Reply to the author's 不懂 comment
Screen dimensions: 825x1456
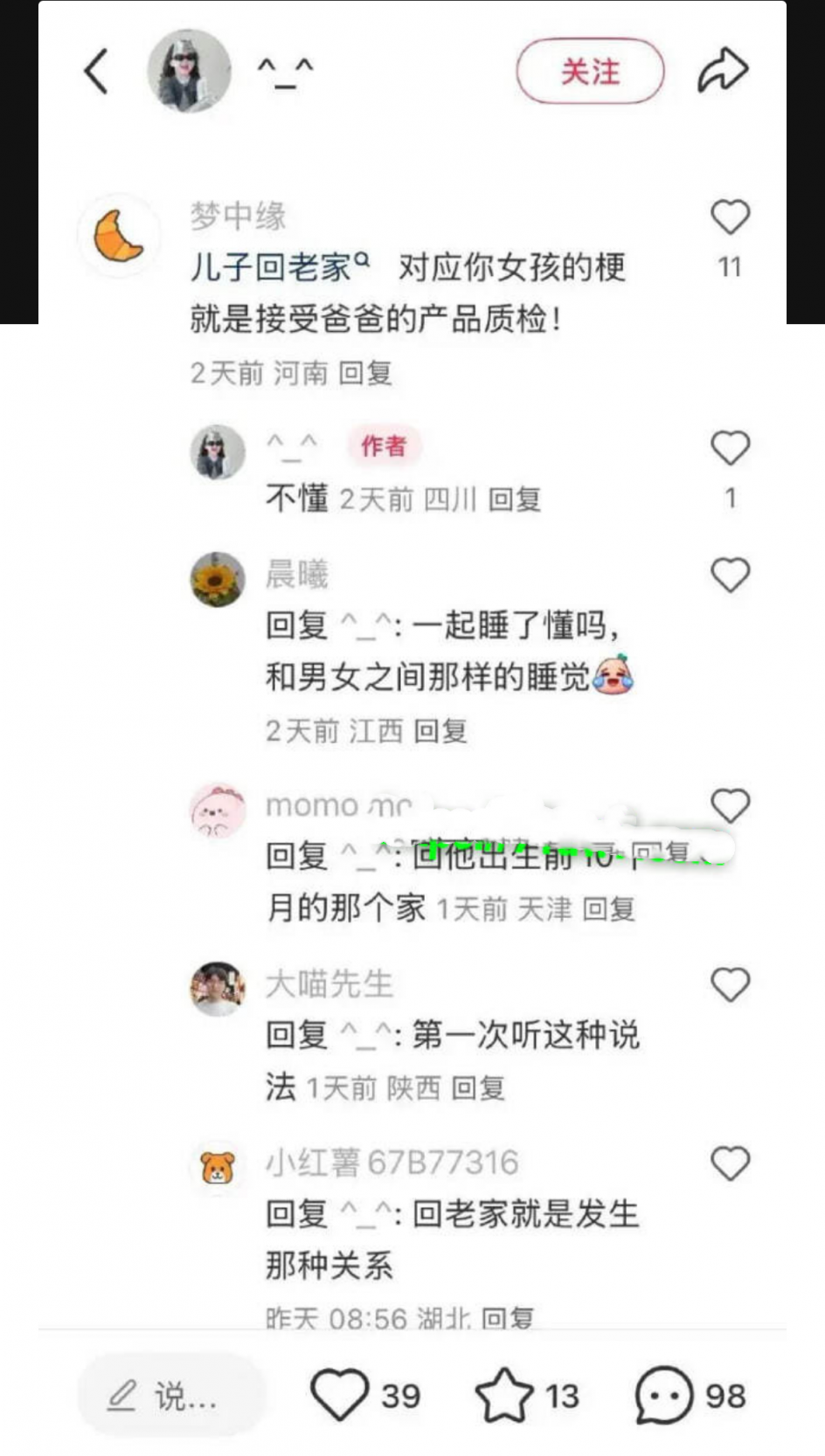[x=514, y=500]
